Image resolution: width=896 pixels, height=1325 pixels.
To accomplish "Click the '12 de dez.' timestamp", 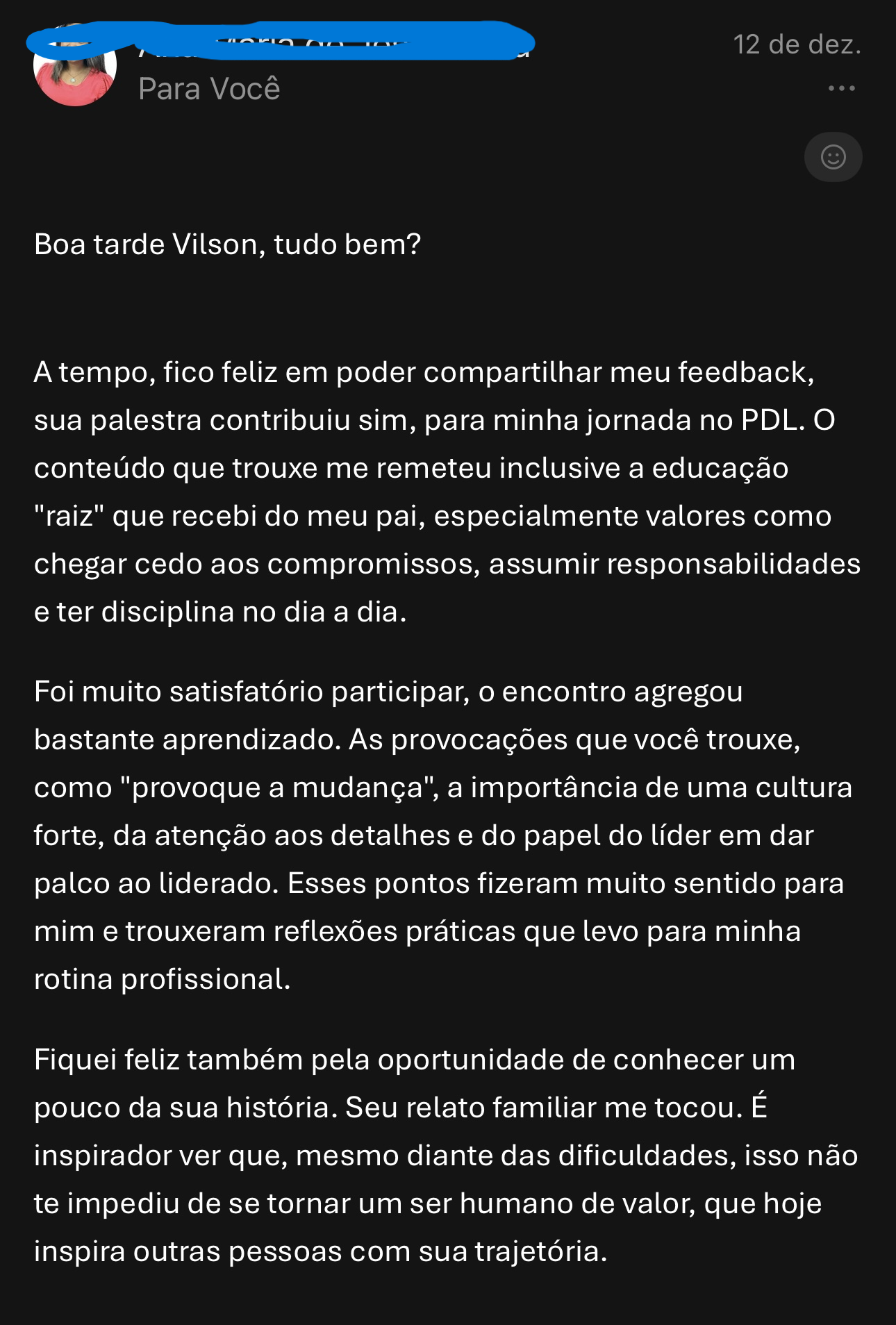I will tap(797, 43).
